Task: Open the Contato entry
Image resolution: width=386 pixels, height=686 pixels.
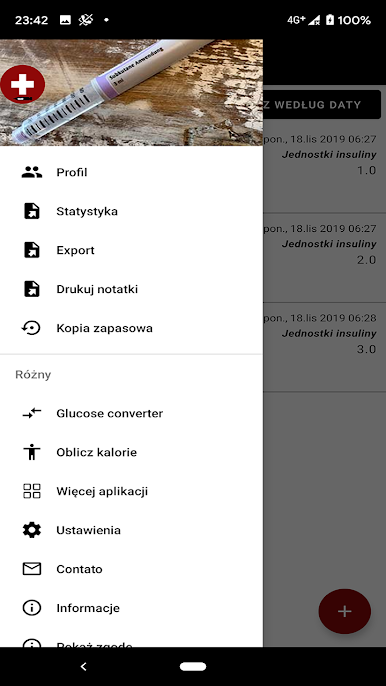Action: (131, 569)
